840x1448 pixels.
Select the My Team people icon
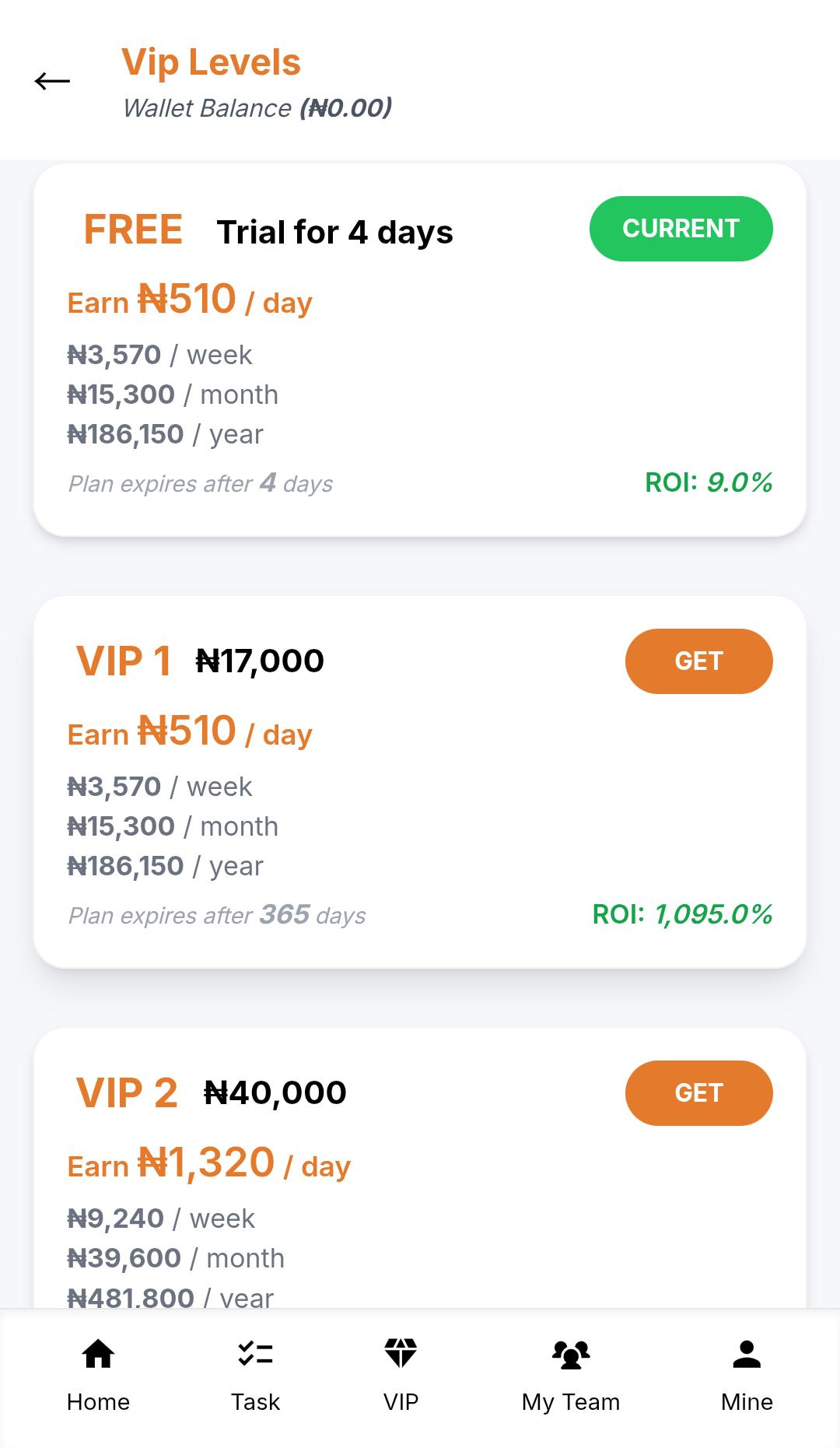pyautogui.click(x=571, y=1352)
